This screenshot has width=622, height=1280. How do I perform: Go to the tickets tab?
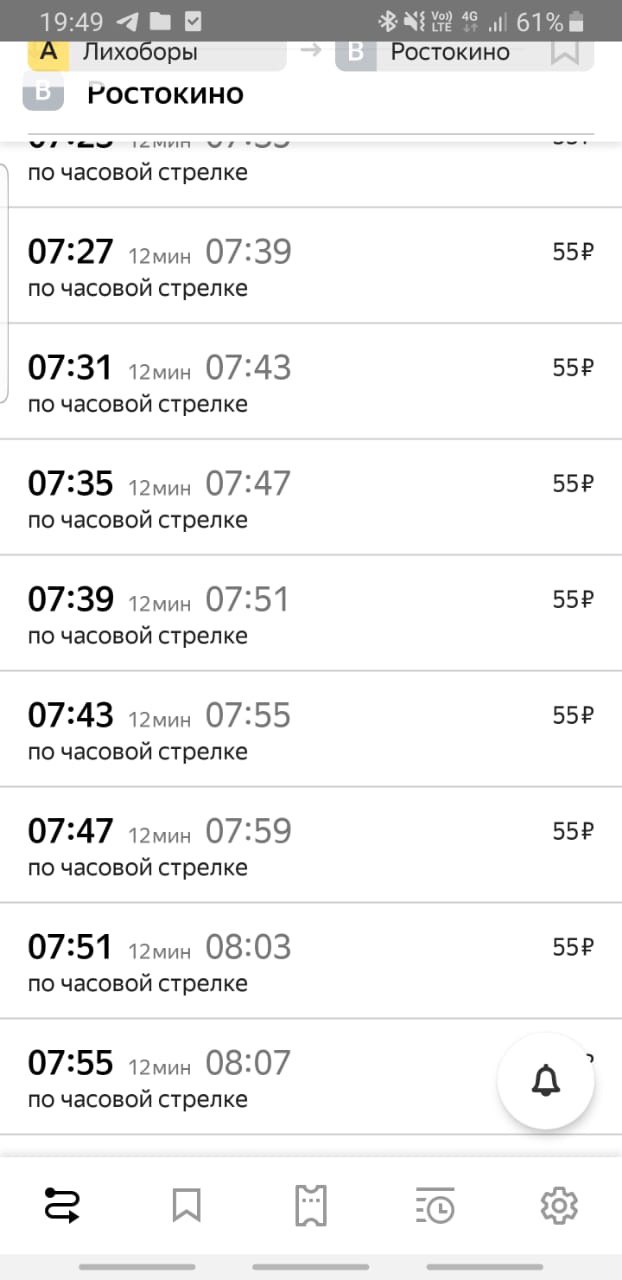click(311, 1206)
